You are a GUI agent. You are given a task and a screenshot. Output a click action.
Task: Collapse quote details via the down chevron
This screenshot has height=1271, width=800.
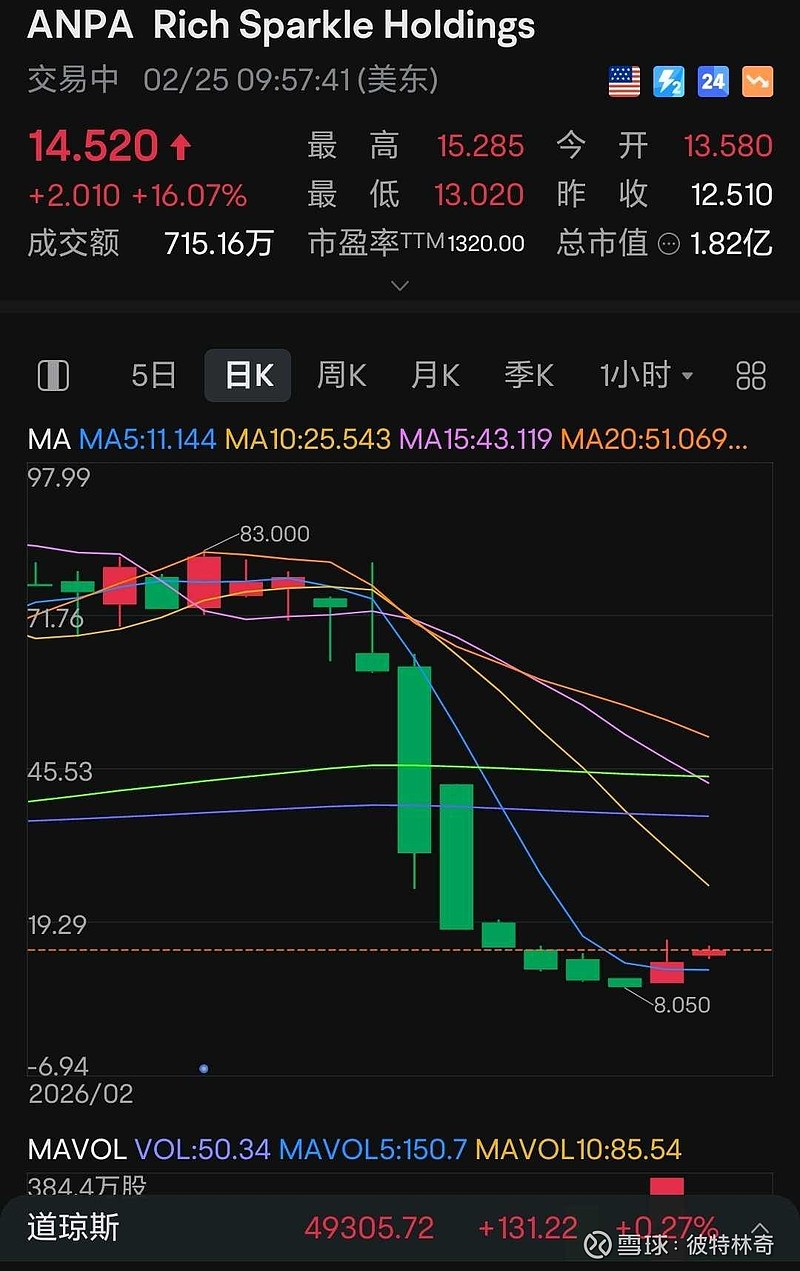tap(400, 286)
